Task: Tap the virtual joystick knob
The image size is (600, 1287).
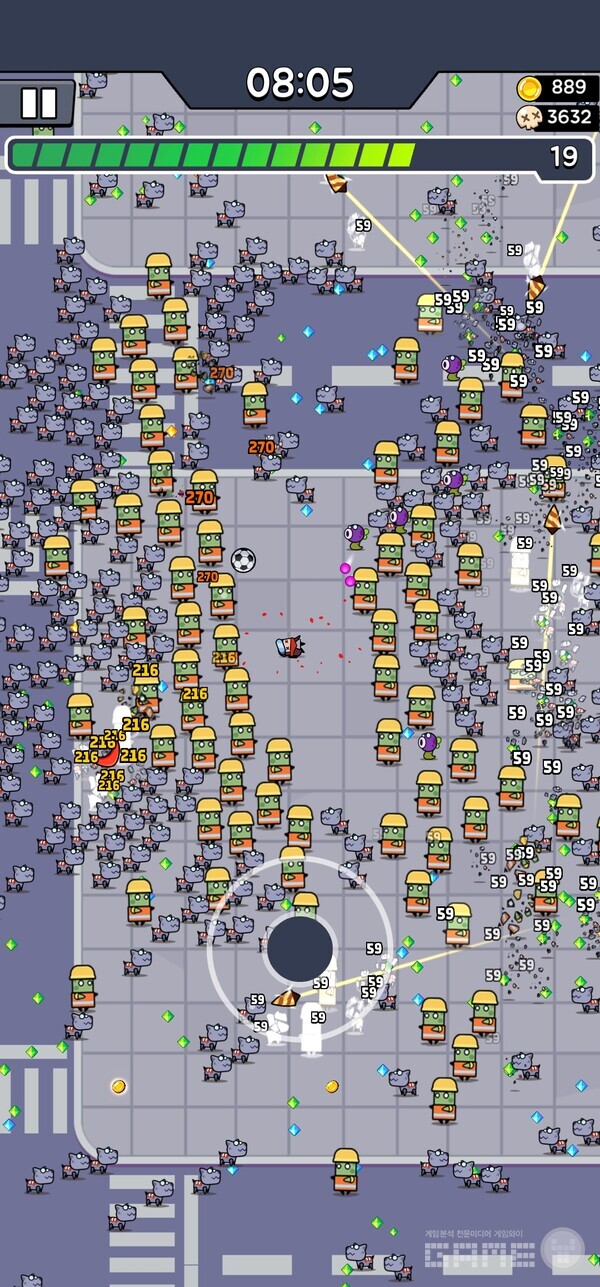Action: click(300, 948)
